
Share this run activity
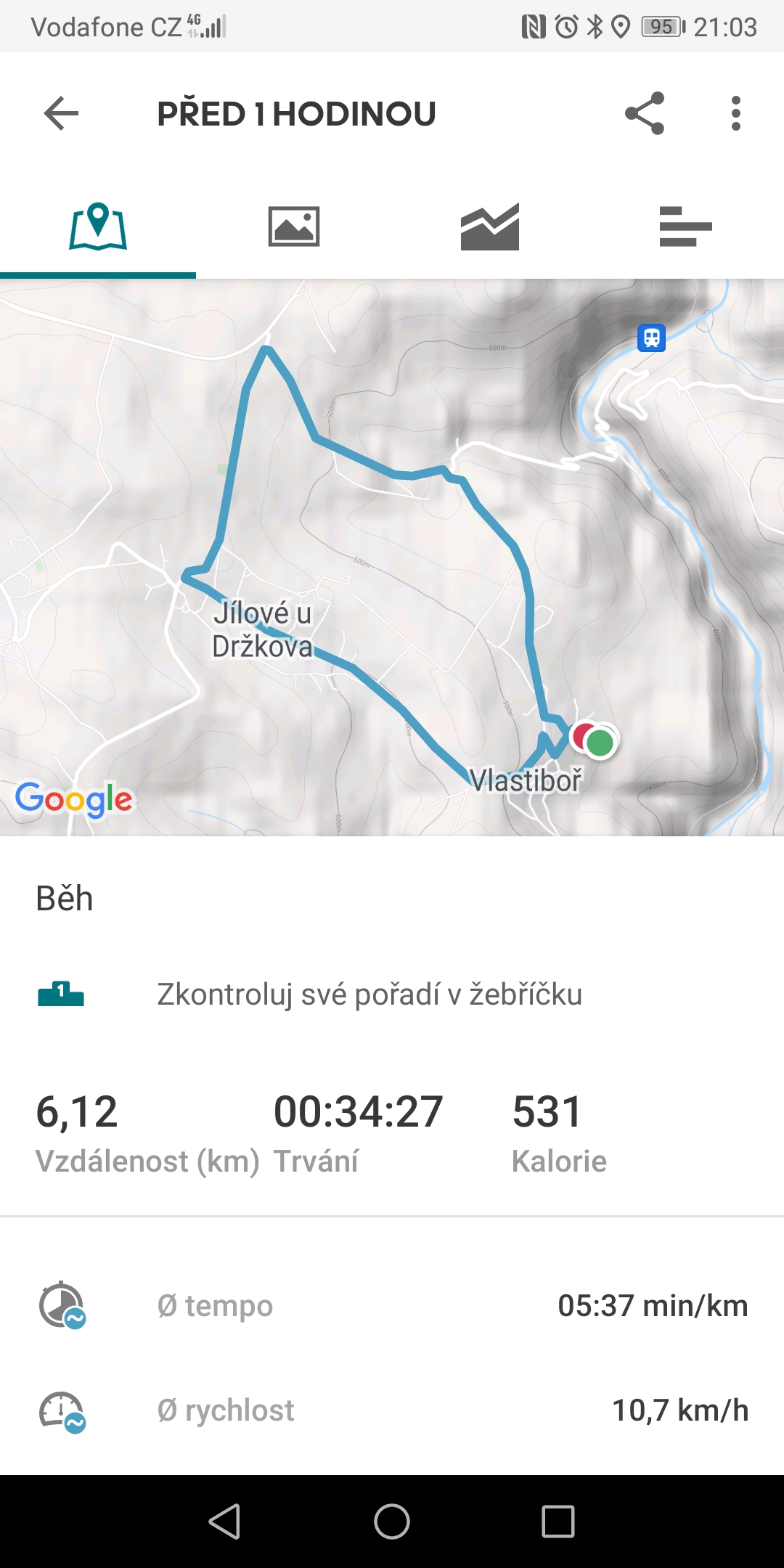pyautogui.click(x=645, y=113)
